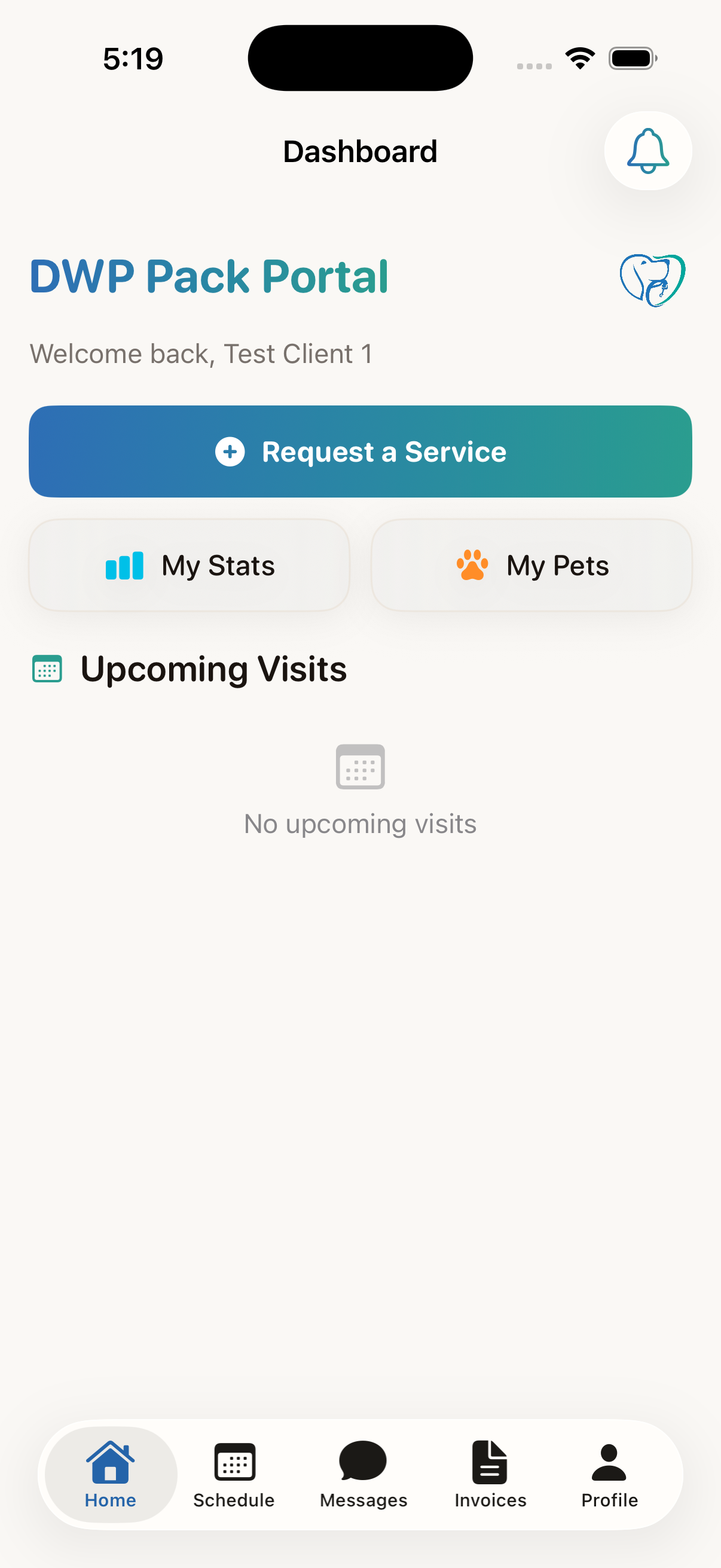Click the calendar icon next to Upcoming Visits
Image resolution: width=721 pixels, height=1568 pixels.
point(47,669)
